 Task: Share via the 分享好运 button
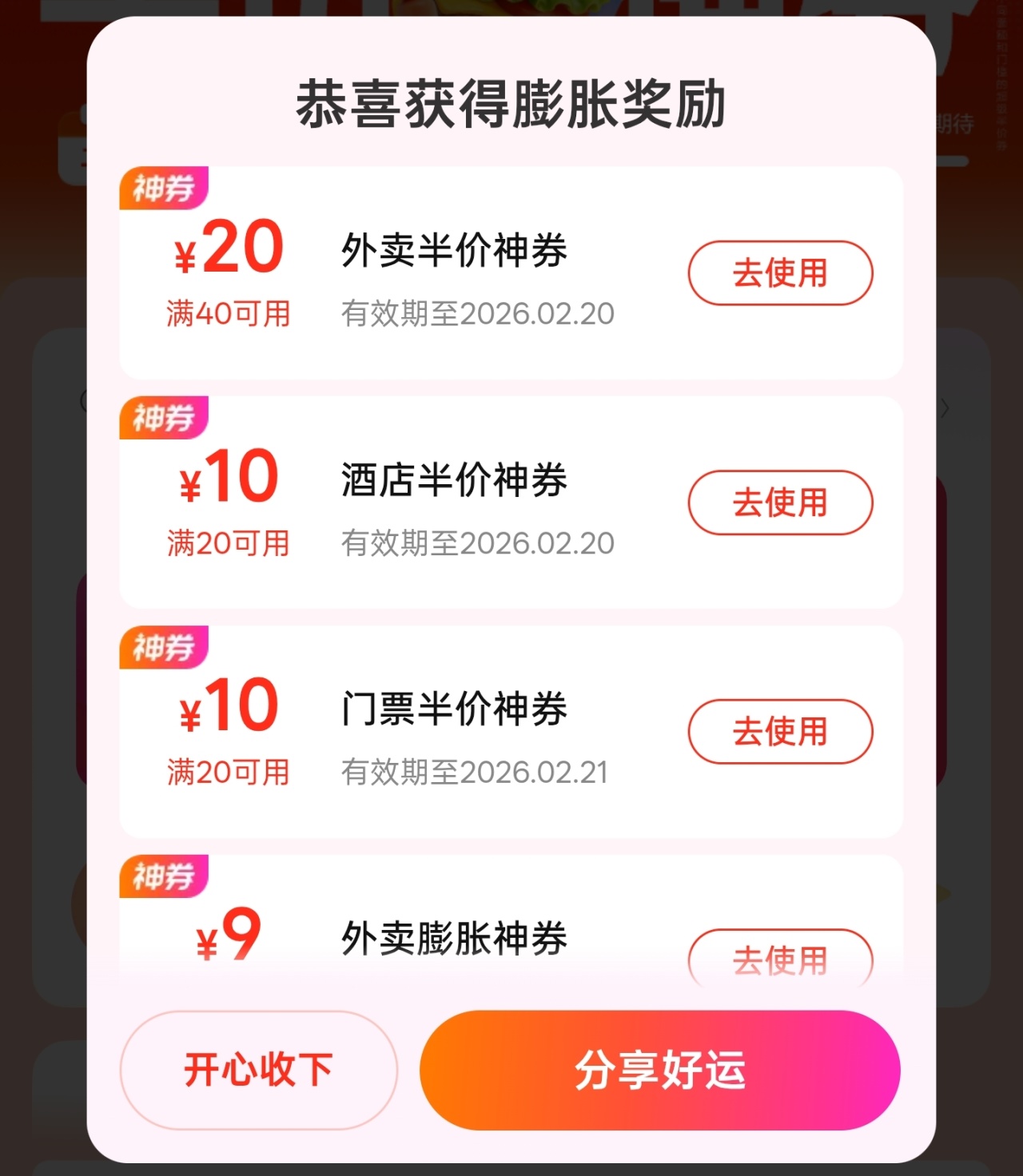pos(660,1070)
